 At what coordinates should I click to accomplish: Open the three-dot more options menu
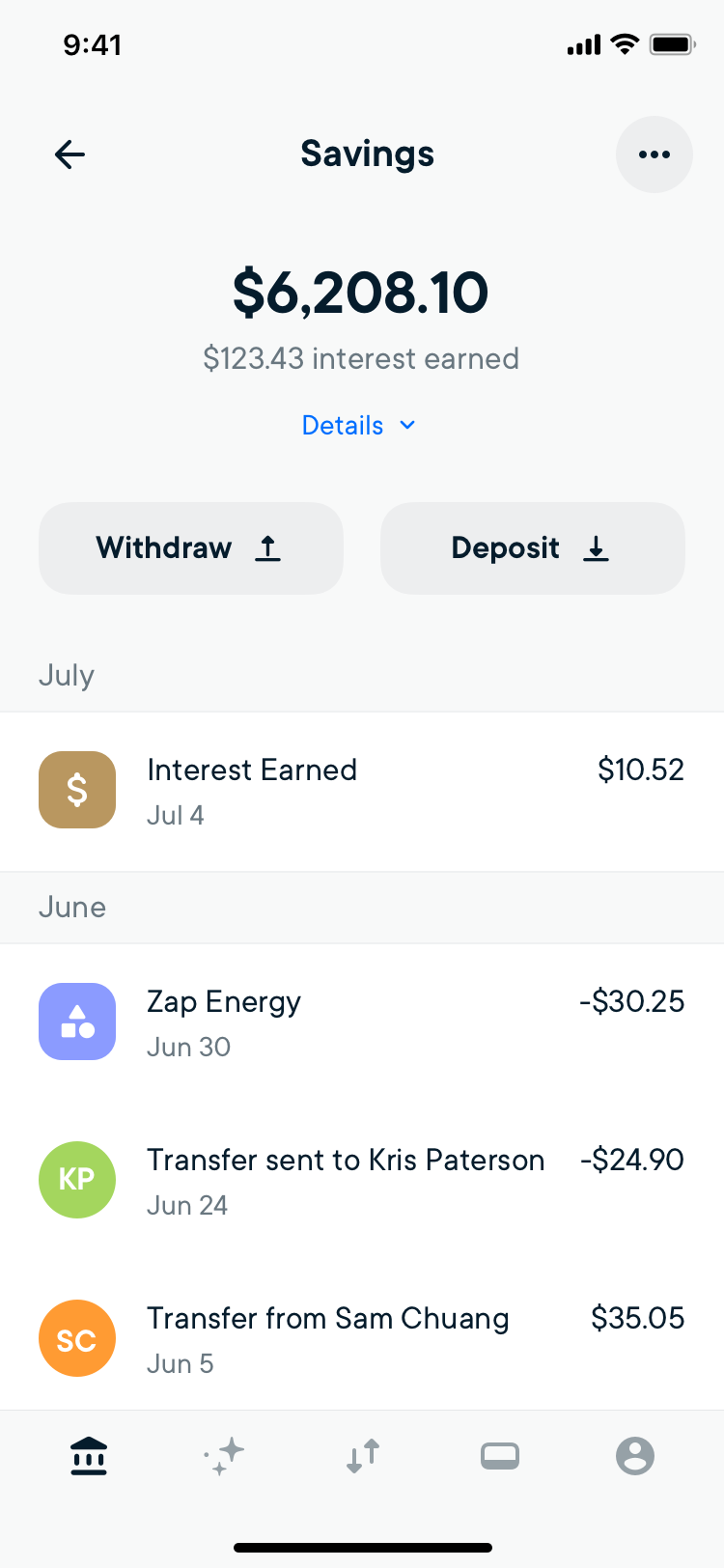(654, 154)
